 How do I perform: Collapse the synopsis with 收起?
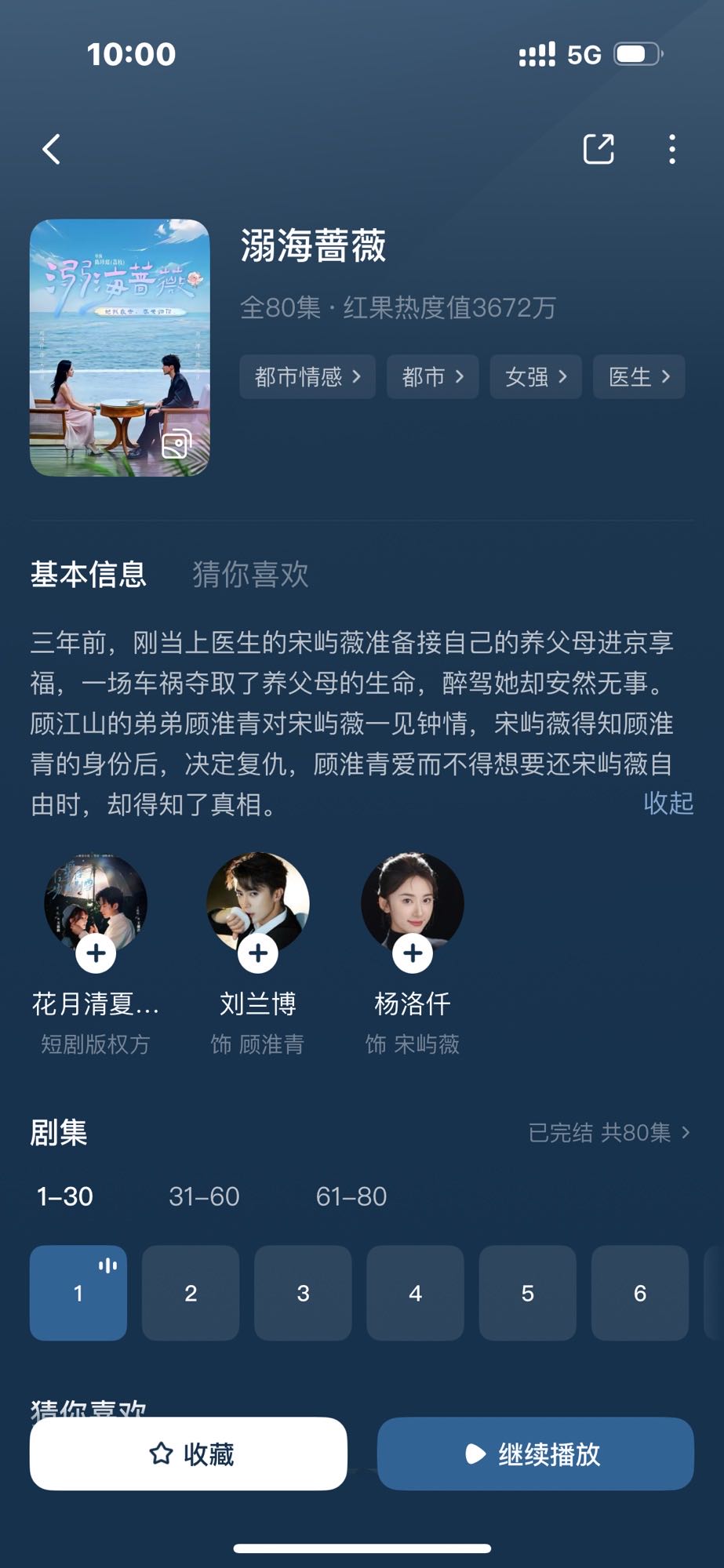tap(668, 803)
